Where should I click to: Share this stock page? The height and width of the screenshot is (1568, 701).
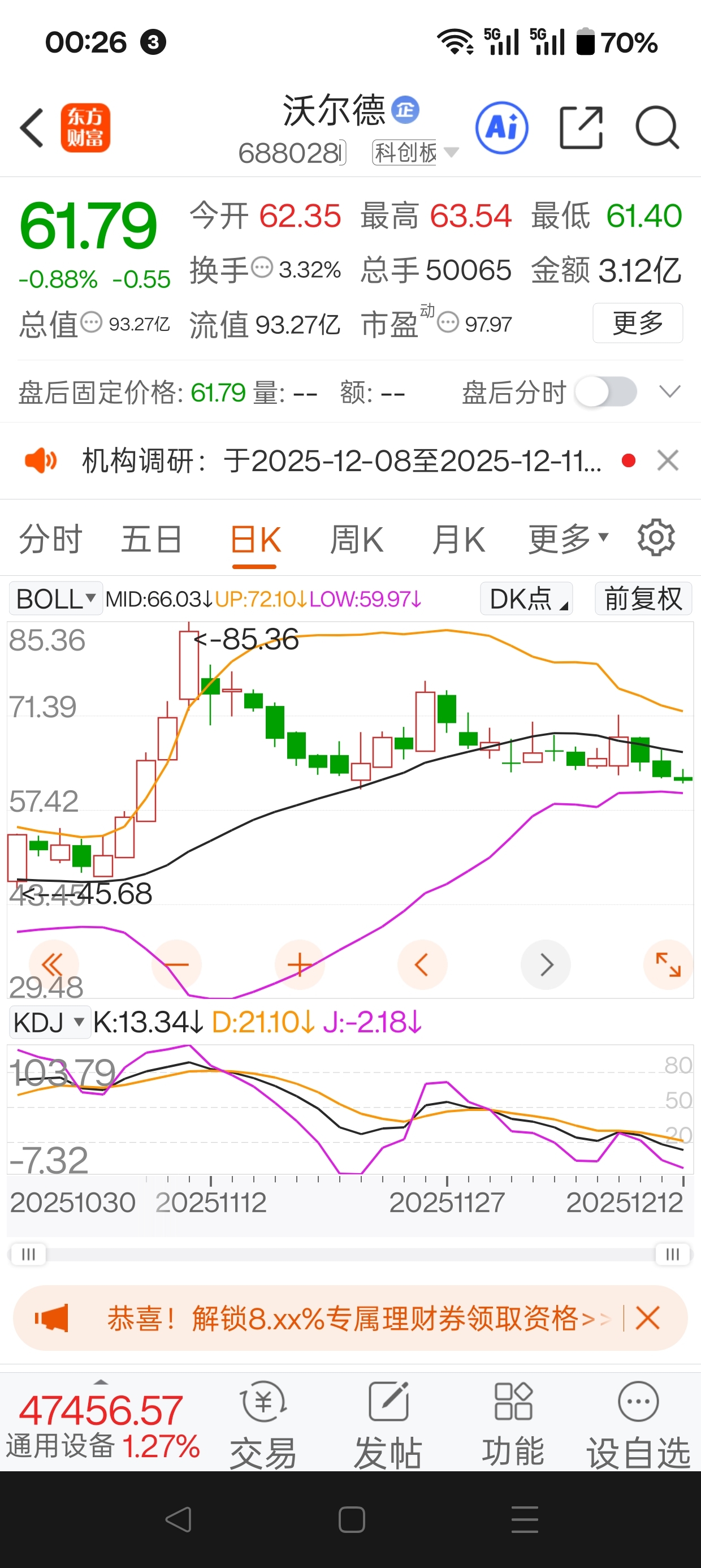pyautogui.click(x=581, y=128)
